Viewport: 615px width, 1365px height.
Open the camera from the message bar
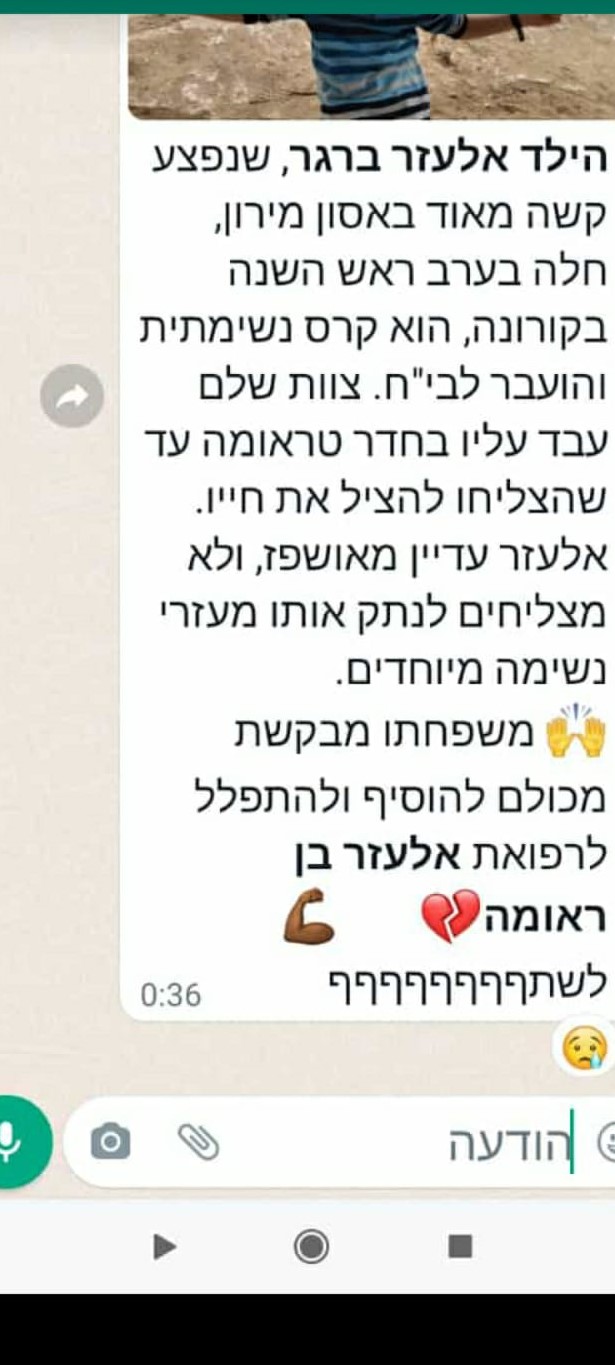(x=110, y=1141)
